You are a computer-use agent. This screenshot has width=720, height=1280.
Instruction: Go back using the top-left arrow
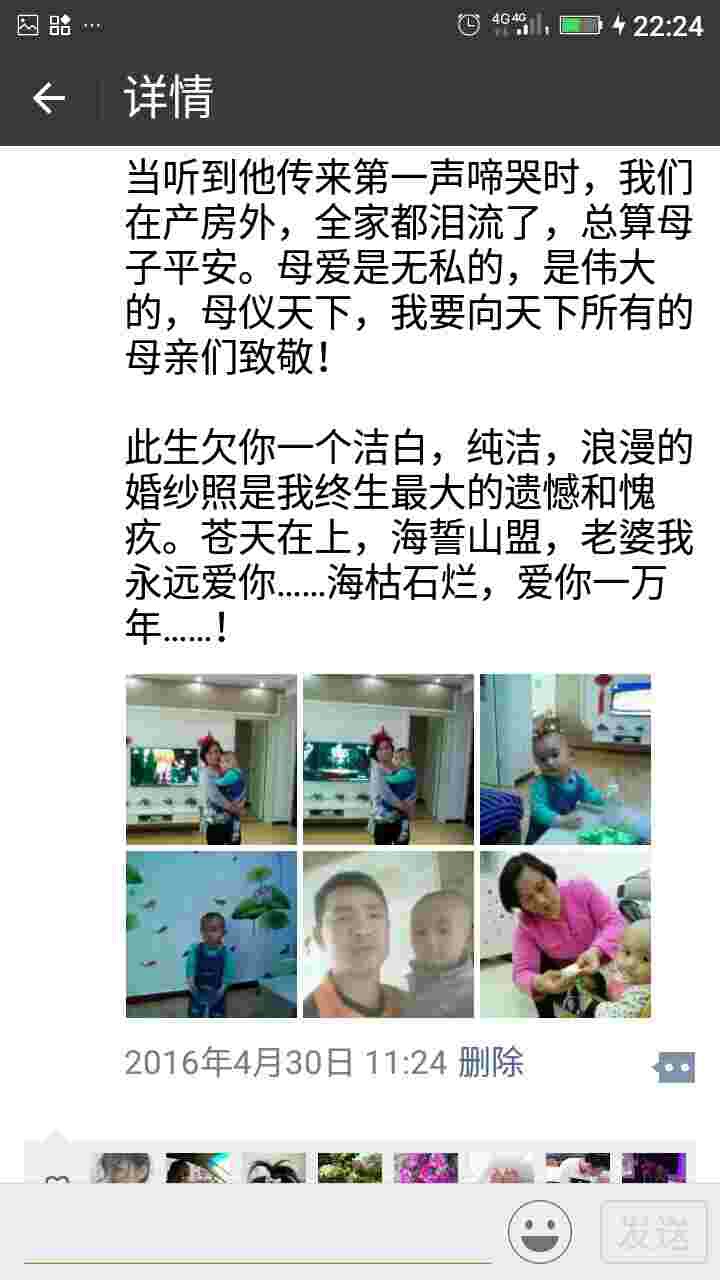(48, 98)
